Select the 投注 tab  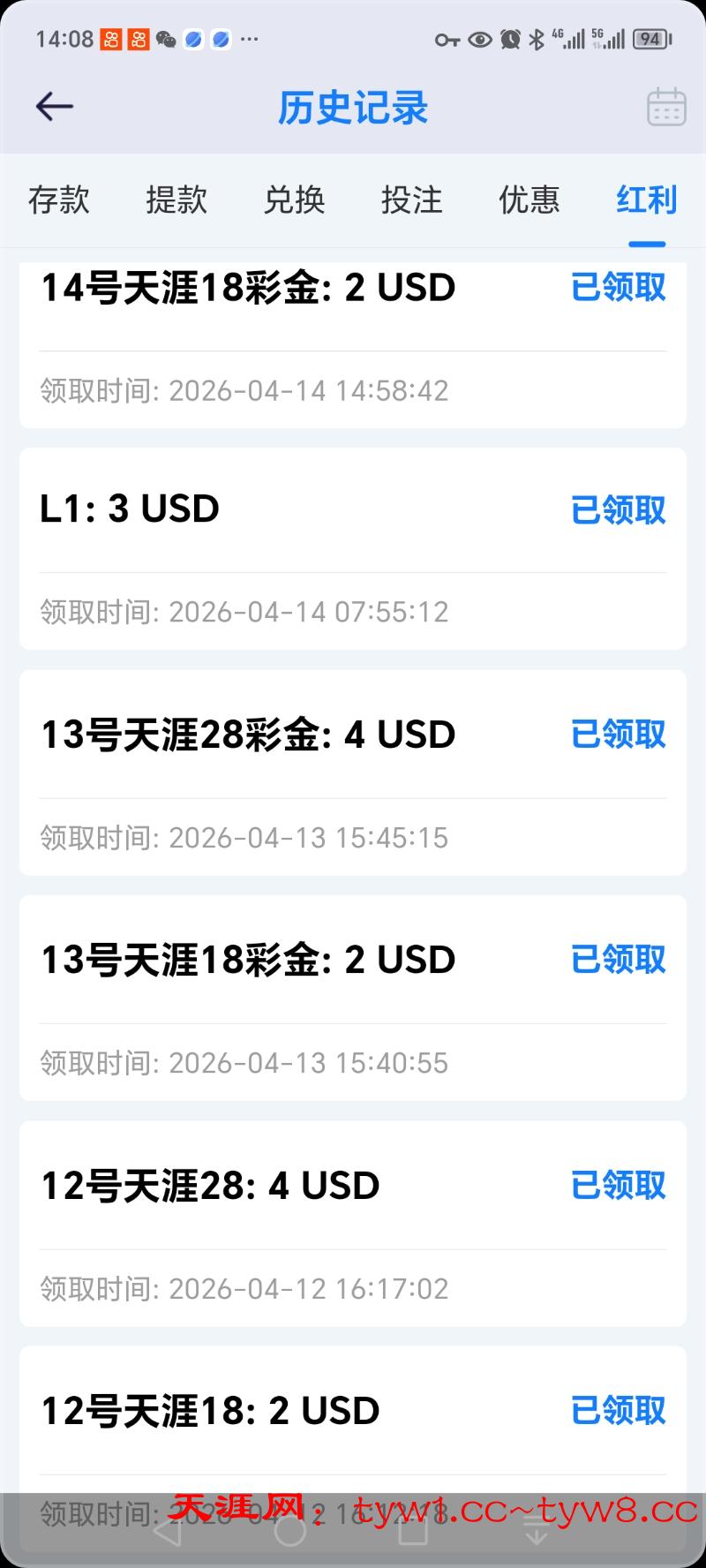coord(411,200)
